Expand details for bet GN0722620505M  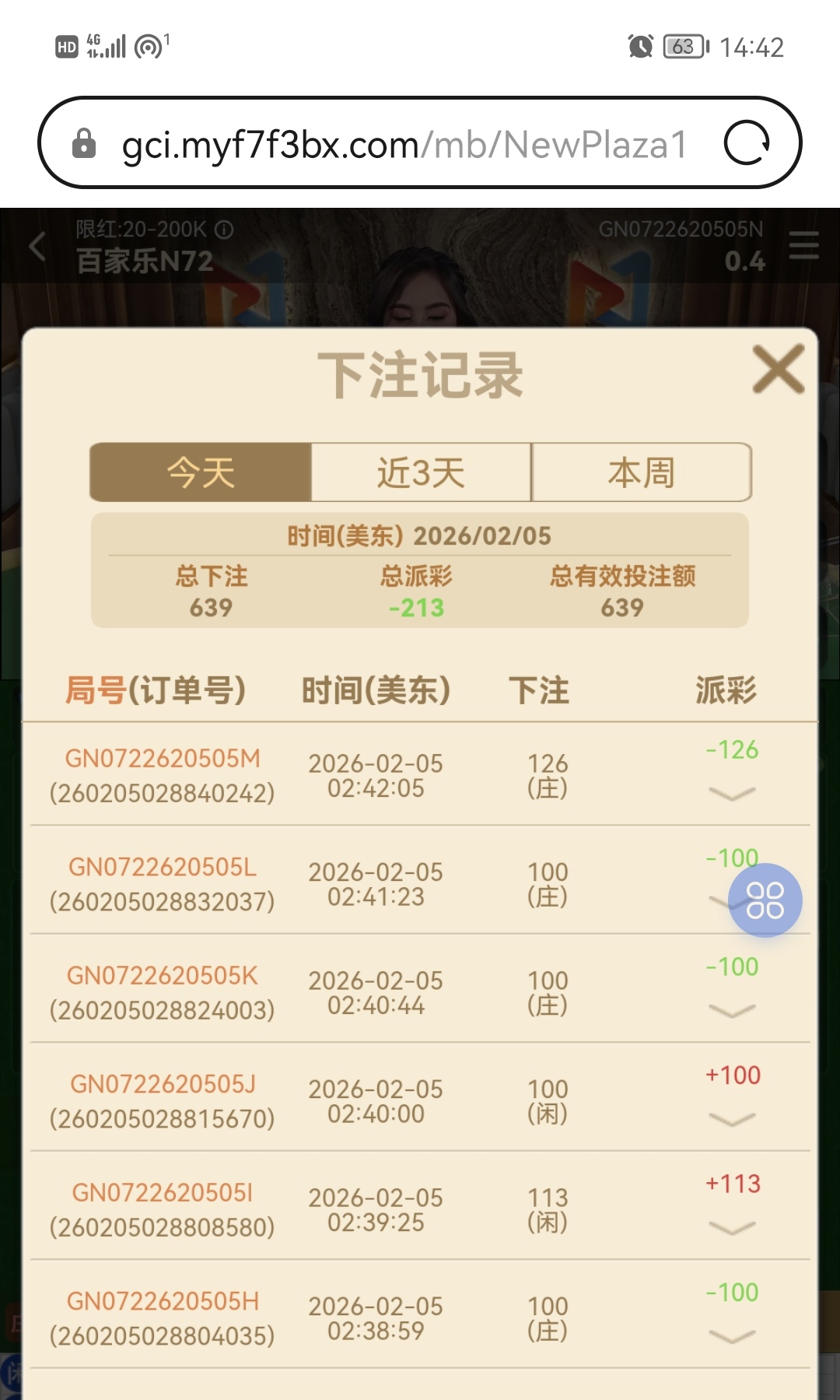(x=732, y=794)
